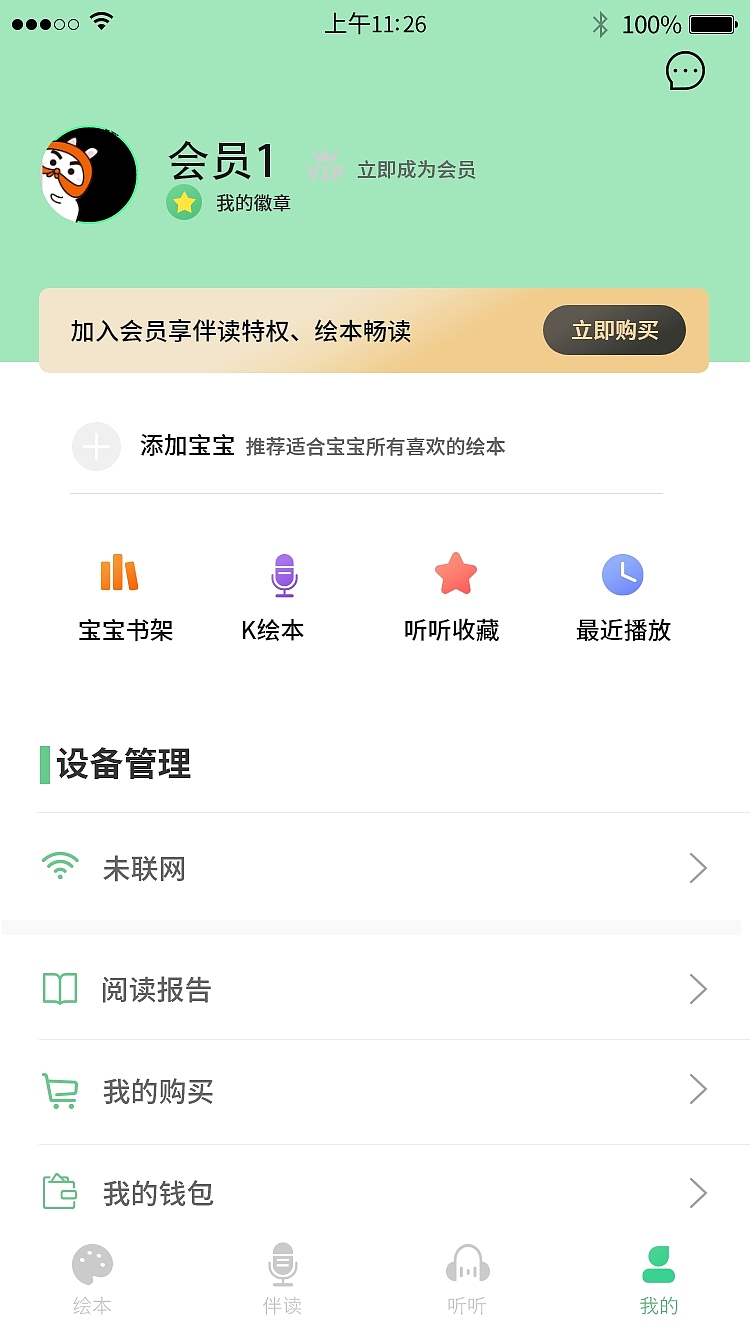The image size is (750, 1334).
Task: Open the message bubble icon top right
Action: 685,71
